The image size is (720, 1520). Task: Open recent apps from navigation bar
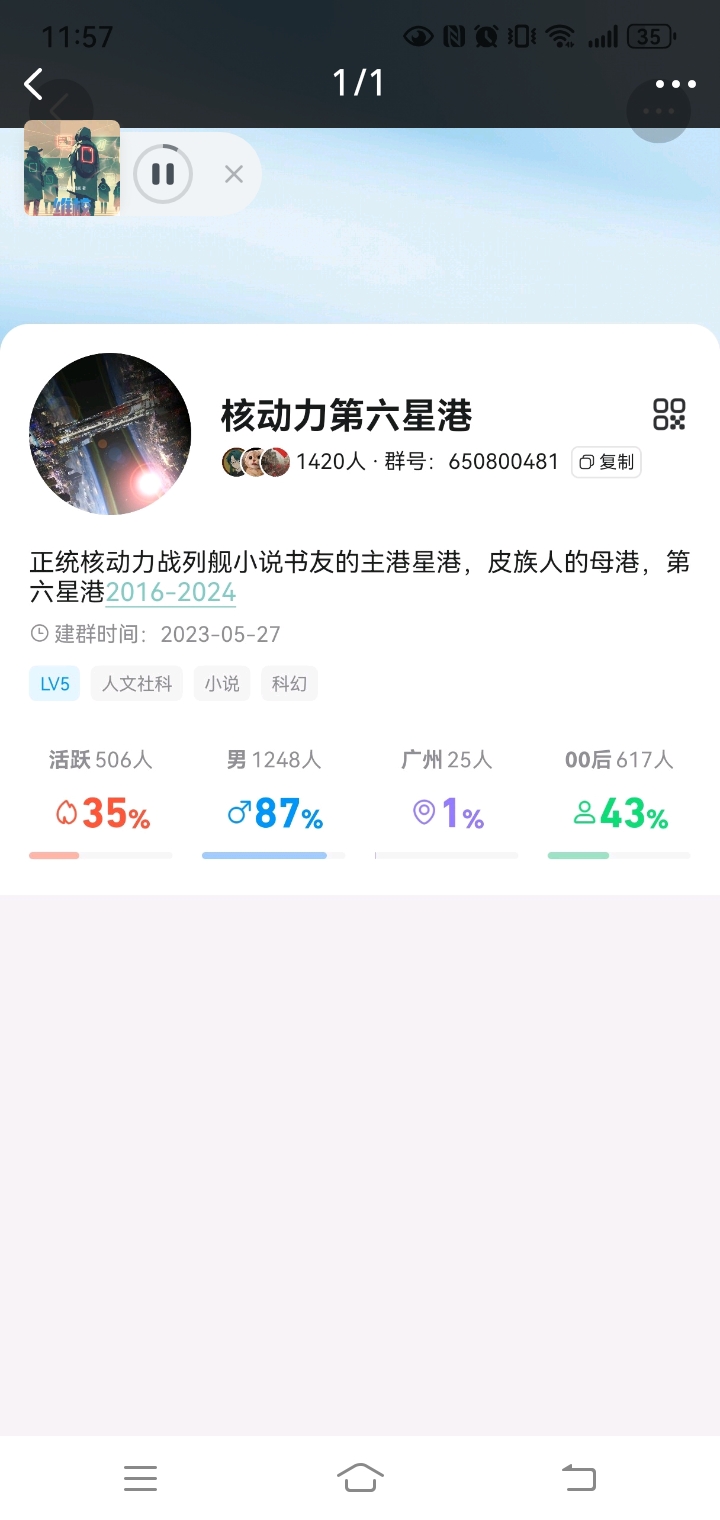pyautogui.click(x=140, y=1478)
